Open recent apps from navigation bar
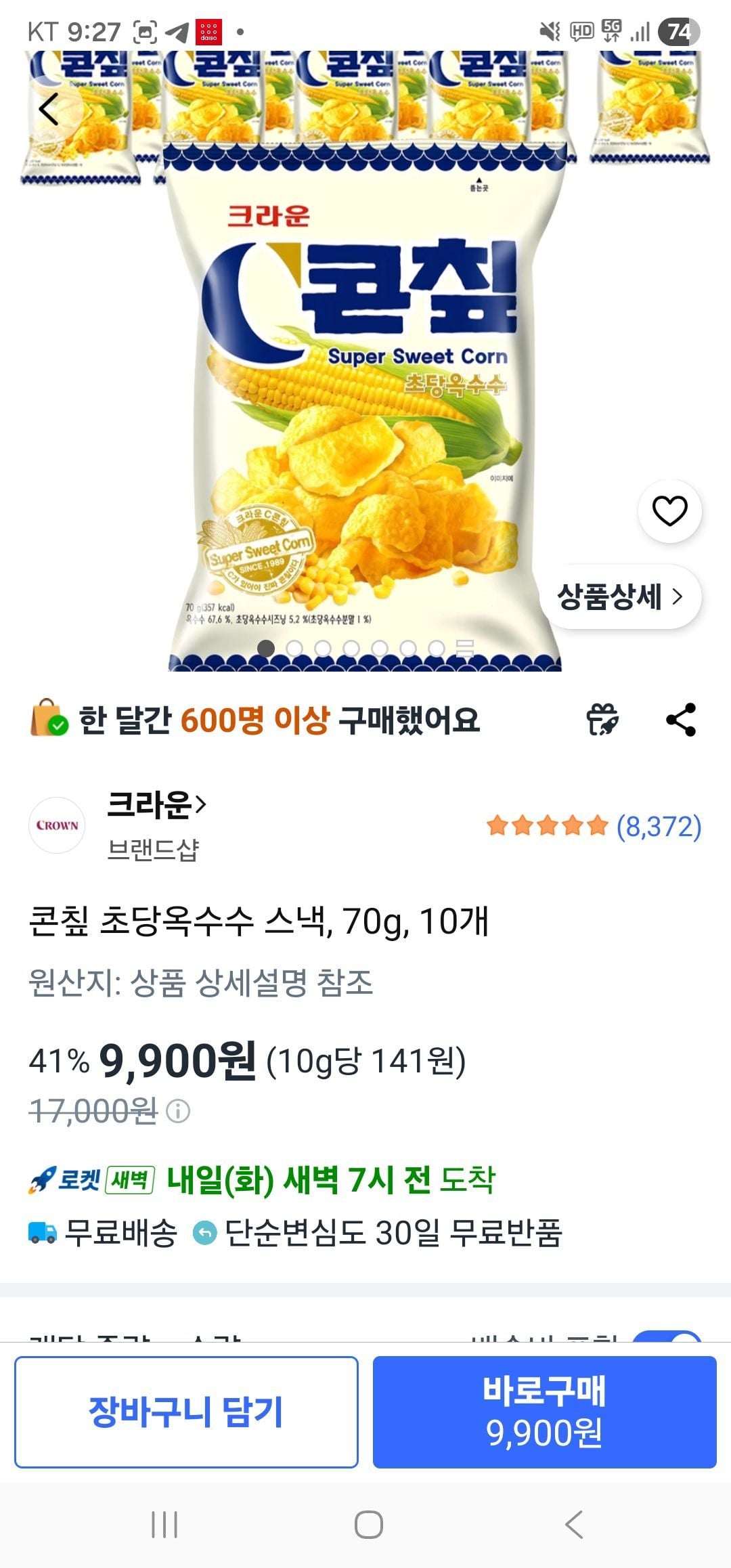Screen dimensions: 731x1568 (x=164, y=1525)
